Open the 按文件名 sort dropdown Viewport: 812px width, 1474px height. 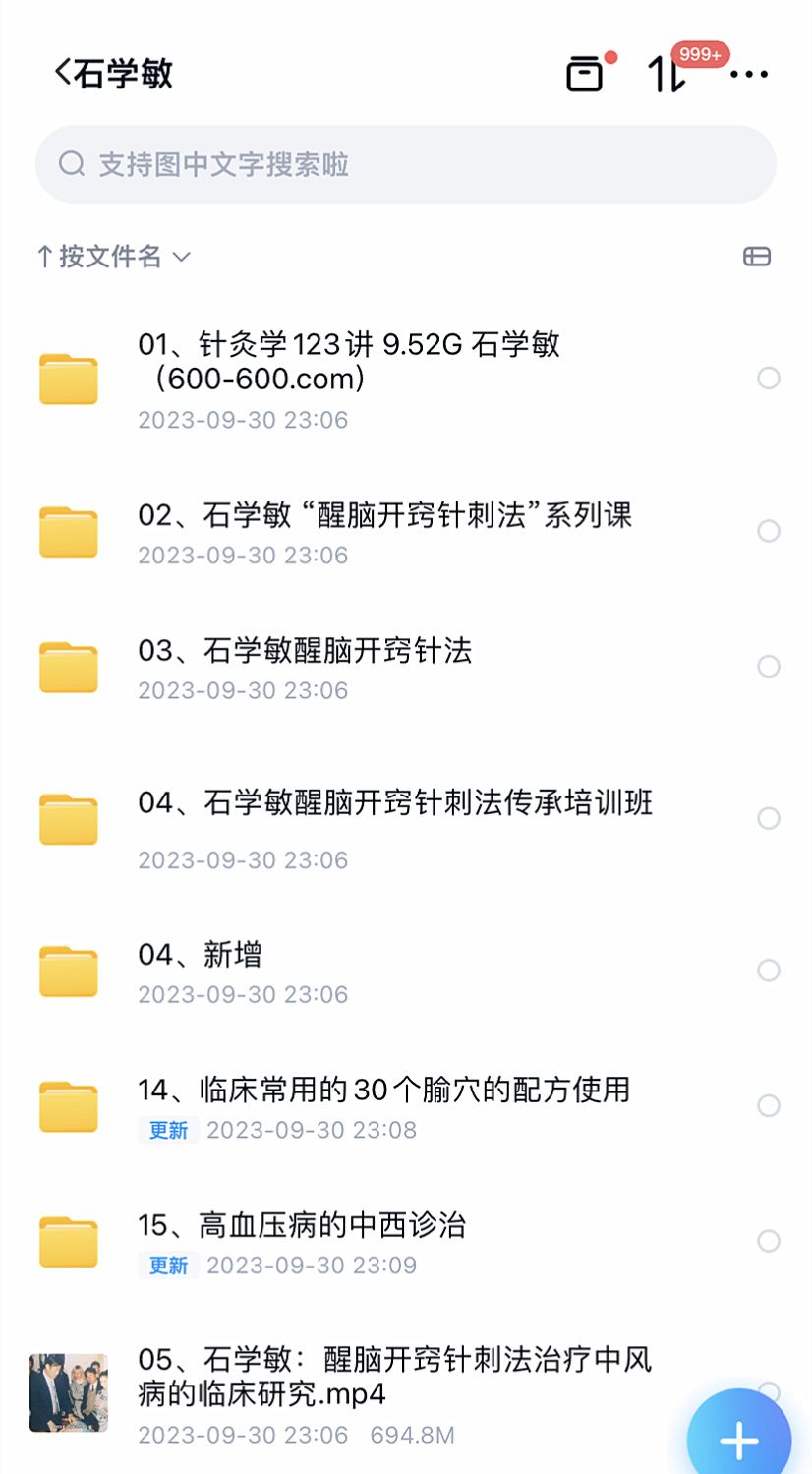(113, 257)
